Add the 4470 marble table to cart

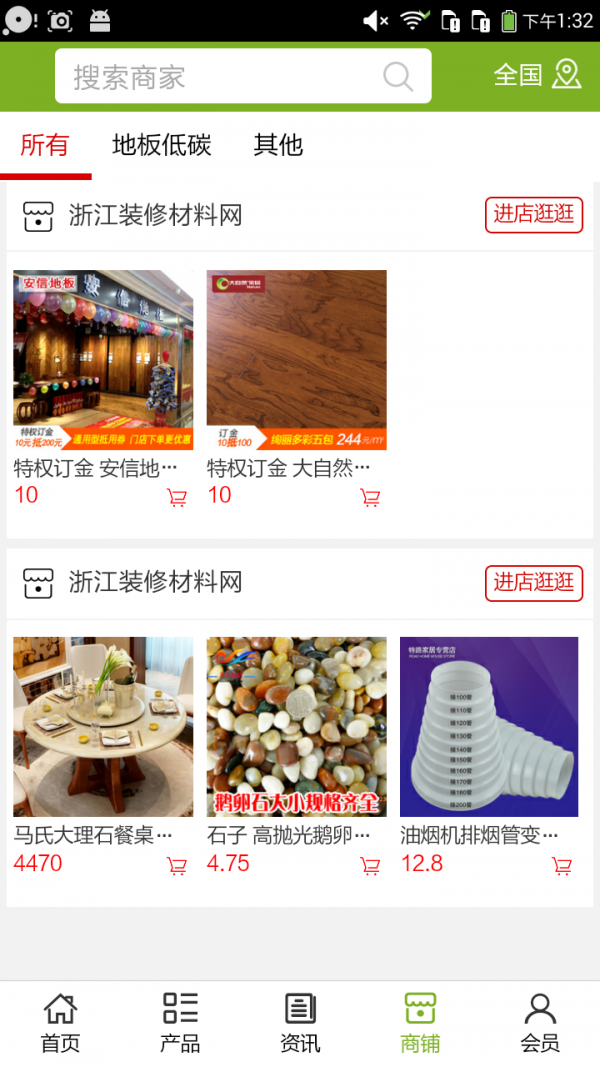pyautogui.click(x=177, y=866)
